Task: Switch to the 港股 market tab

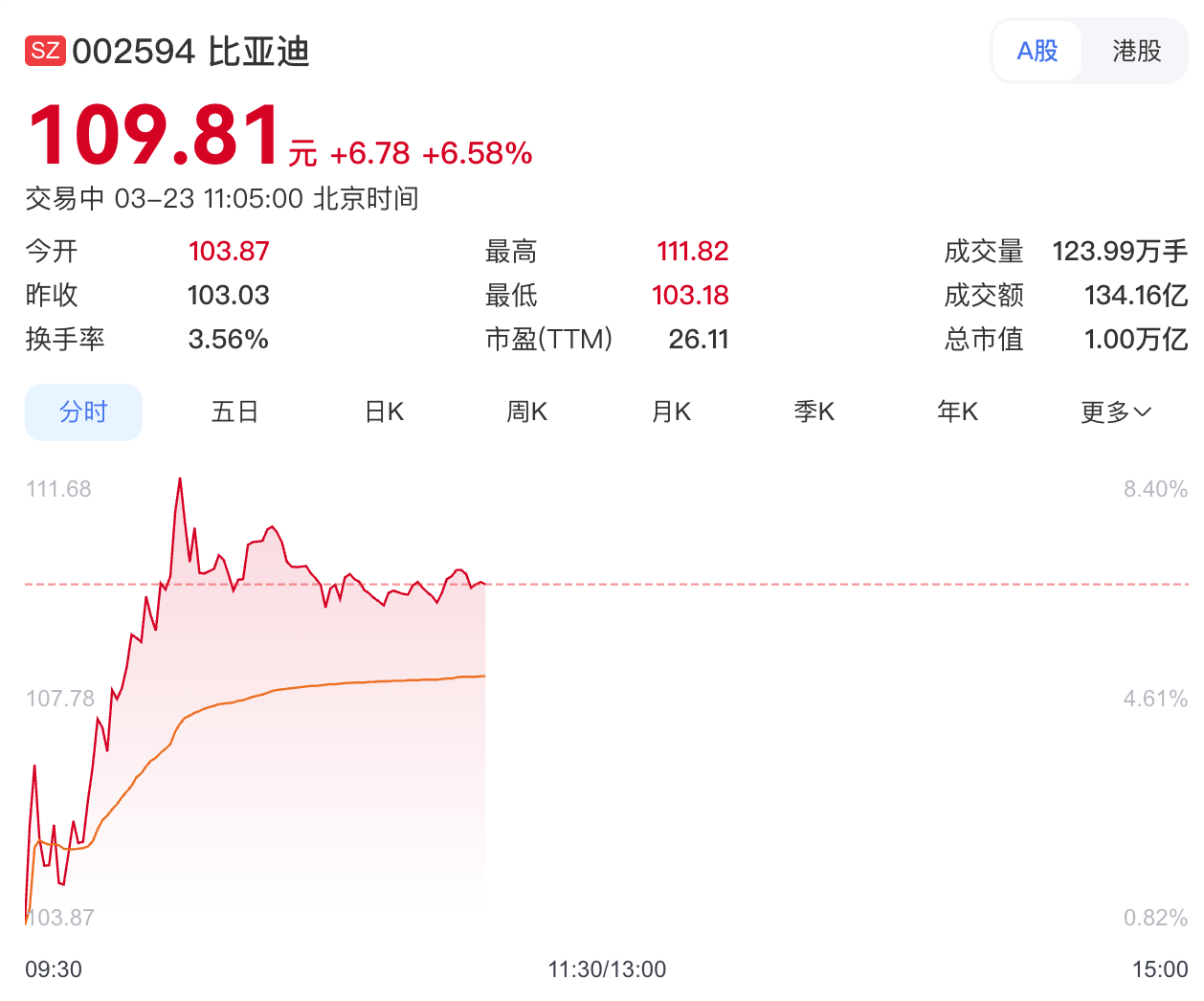Action: point(1136,51)
